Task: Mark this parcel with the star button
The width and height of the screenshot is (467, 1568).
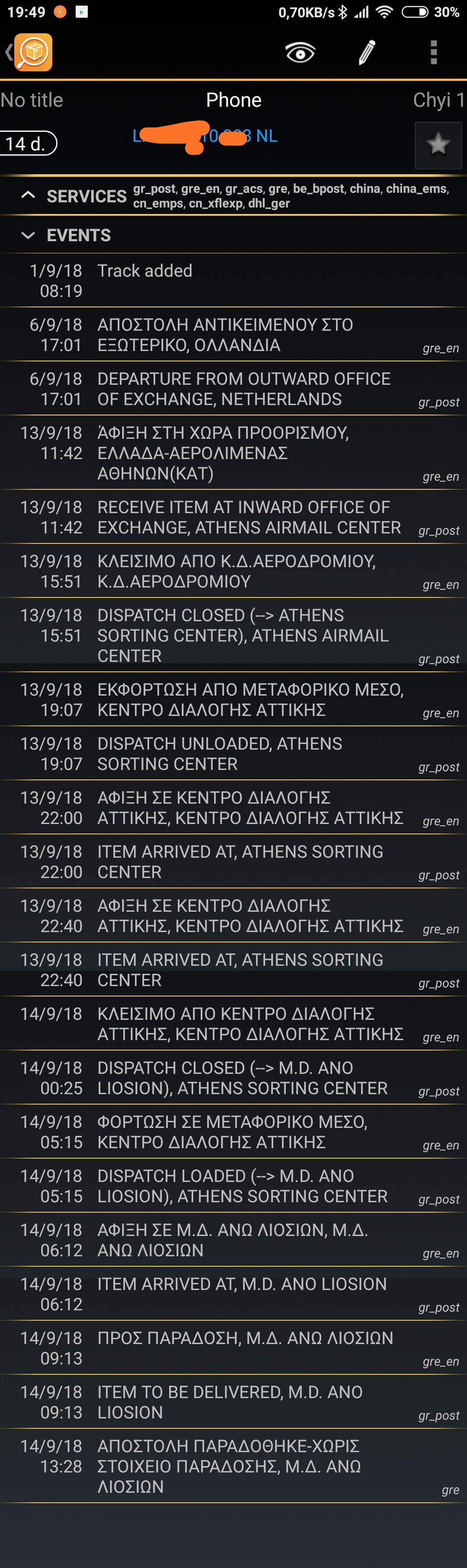Action: point(438,145)
